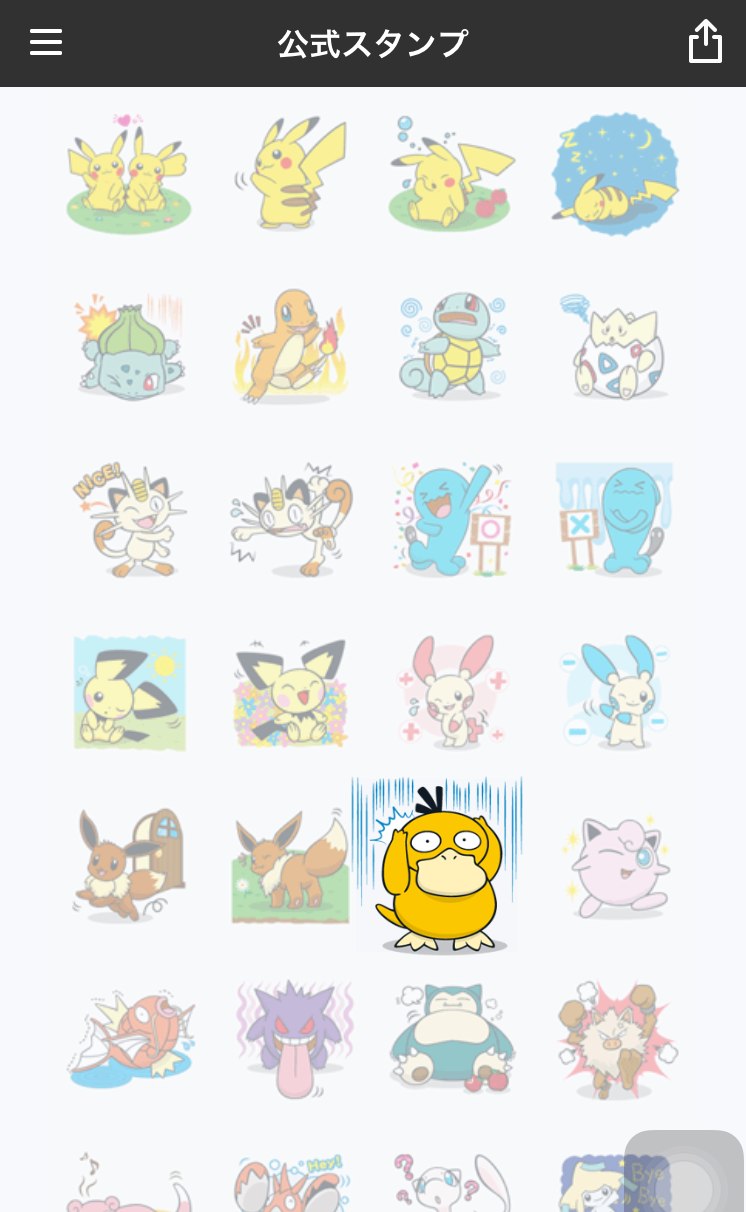Tap the Minun sticker
Screen dimensions: 746x1212
[613, 692]
